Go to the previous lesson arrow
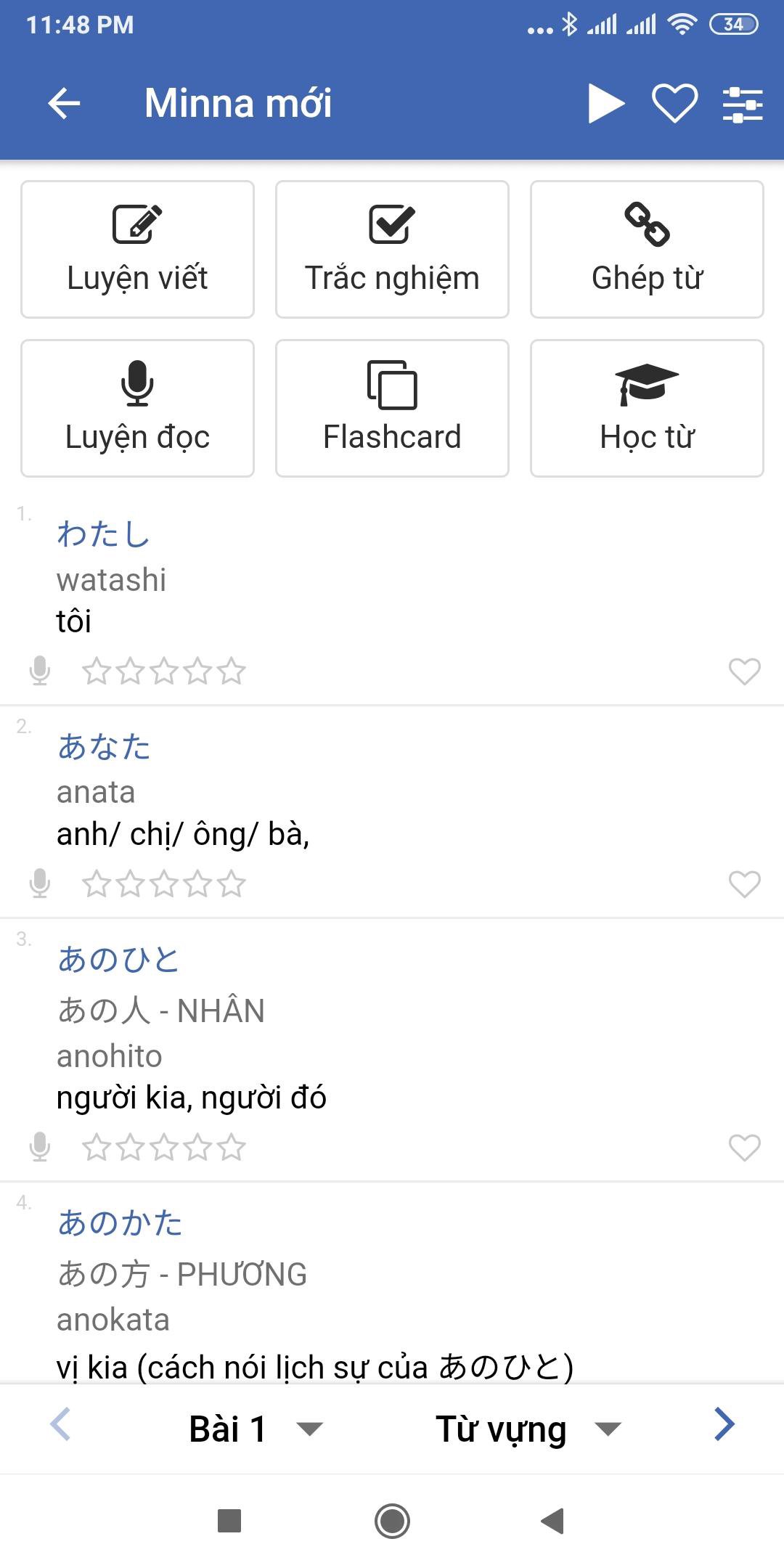 pyautogui.click(x=60, y=1424)
